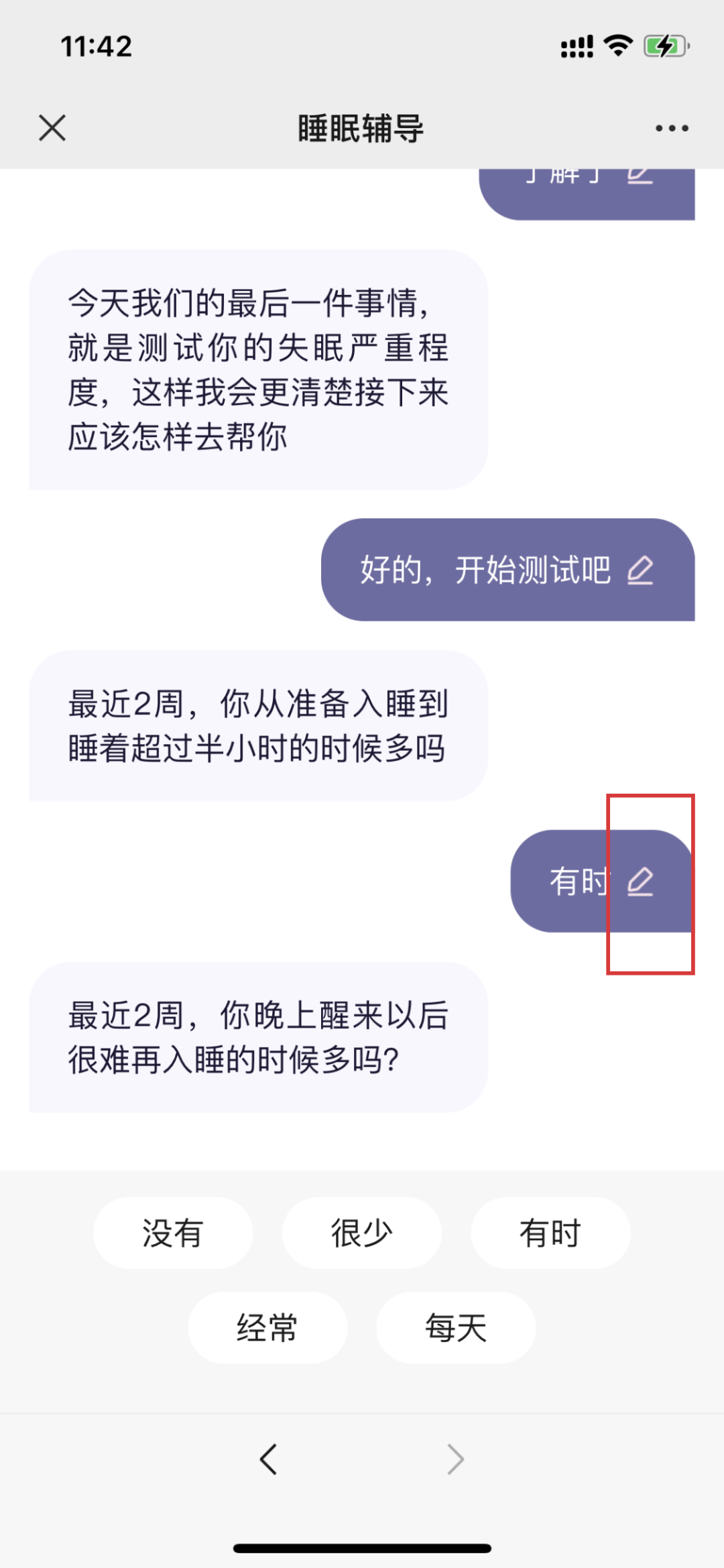724x1568 pixels.
Task: Edit the 好的，开始测试吧 reply
Action: [x=640, y=570]
